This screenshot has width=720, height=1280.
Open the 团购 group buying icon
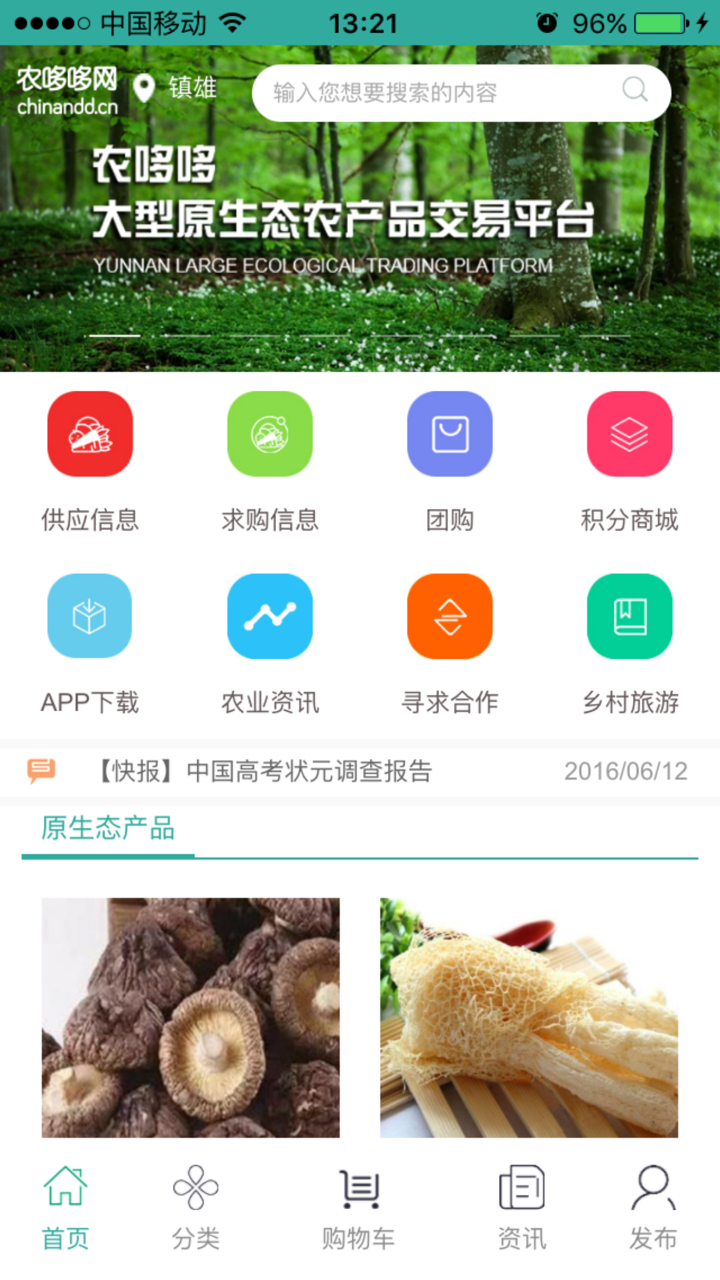pos(449,433)
